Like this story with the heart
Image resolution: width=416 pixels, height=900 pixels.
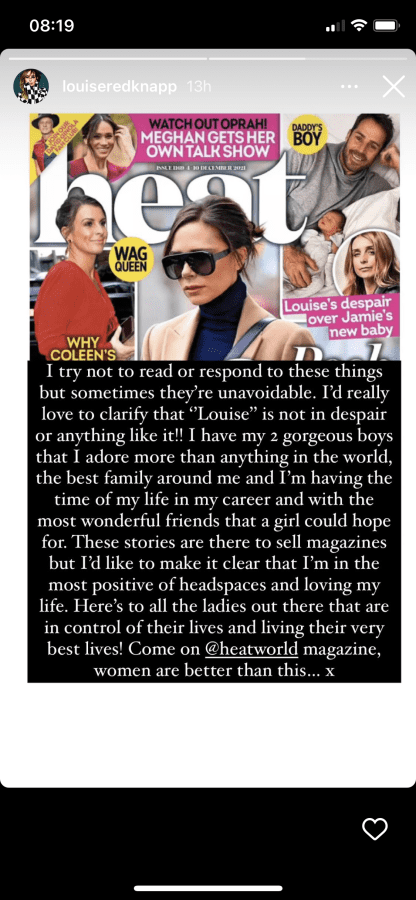pos(375,829)
